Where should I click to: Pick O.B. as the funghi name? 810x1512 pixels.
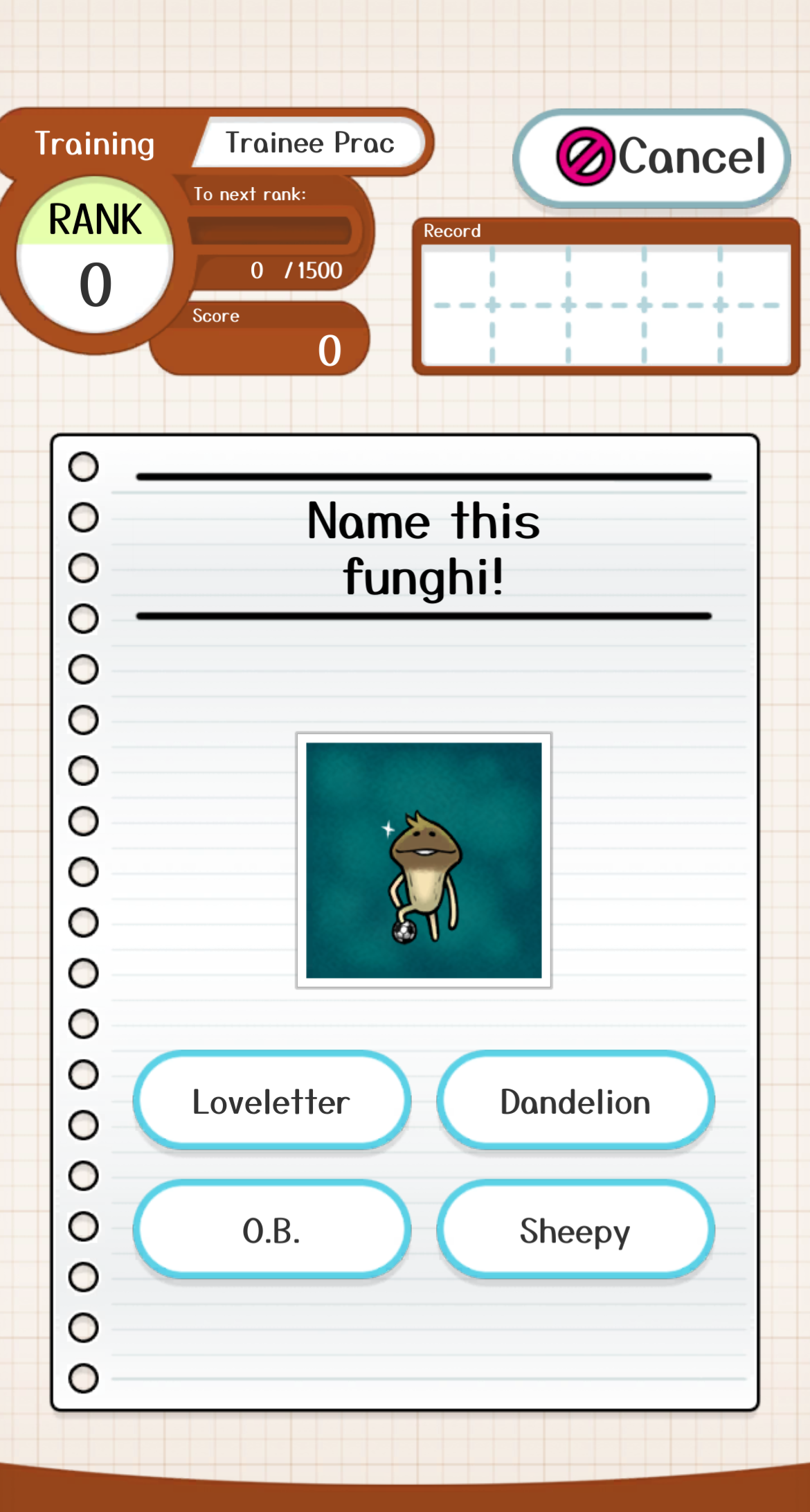click(x=271, y=1231)
